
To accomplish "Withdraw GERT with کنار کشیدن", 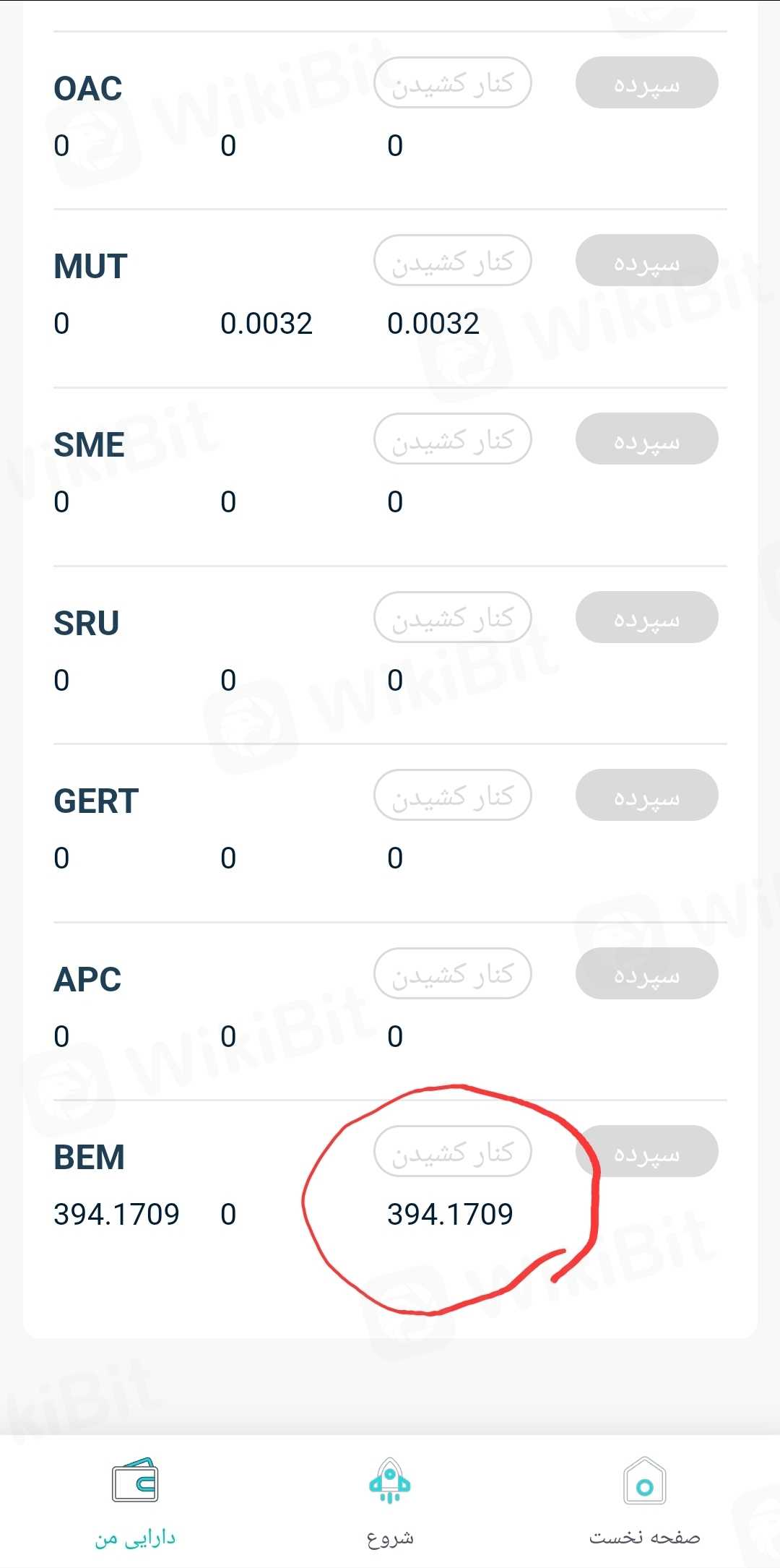I will point(453,796).
